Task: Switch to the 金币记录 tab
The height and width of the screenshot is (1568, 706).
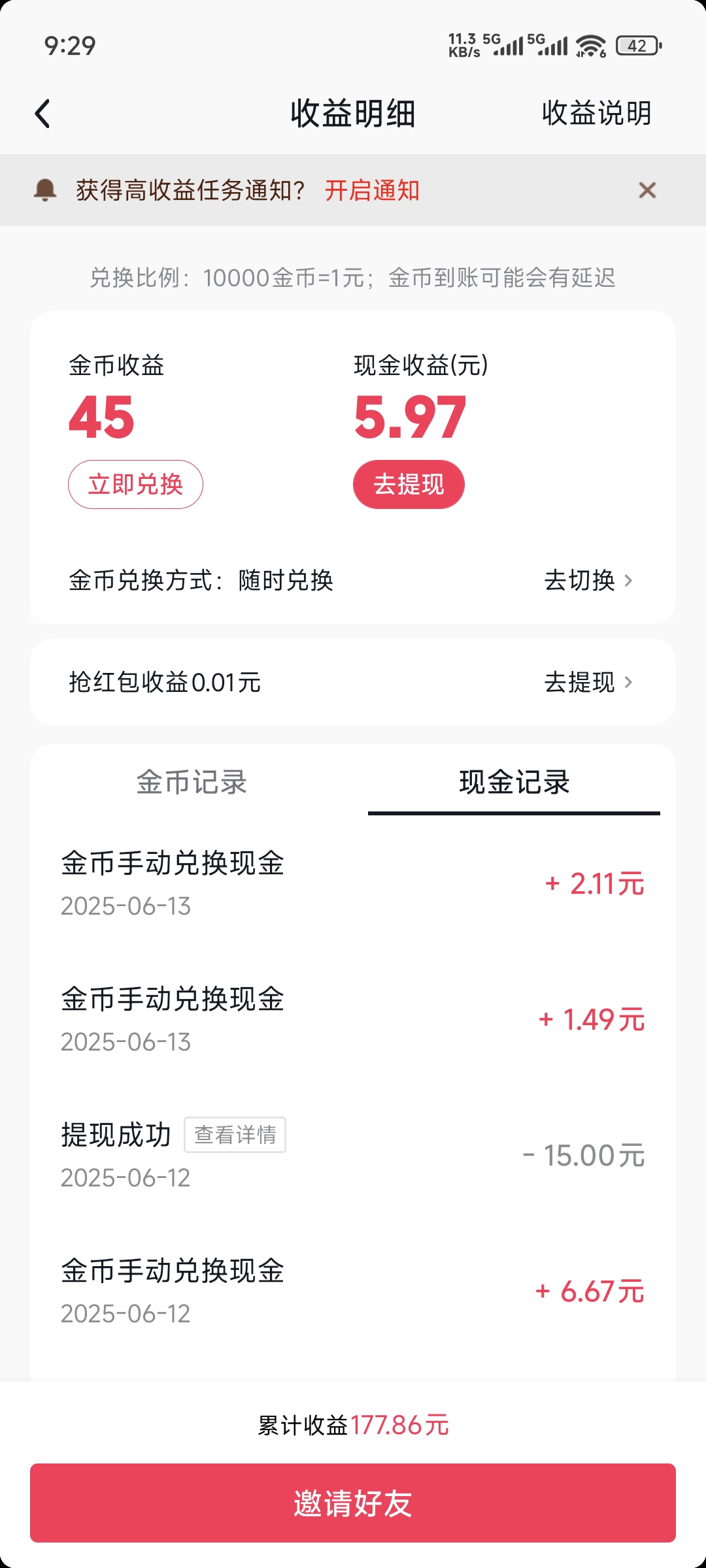Action: point(192,782)
